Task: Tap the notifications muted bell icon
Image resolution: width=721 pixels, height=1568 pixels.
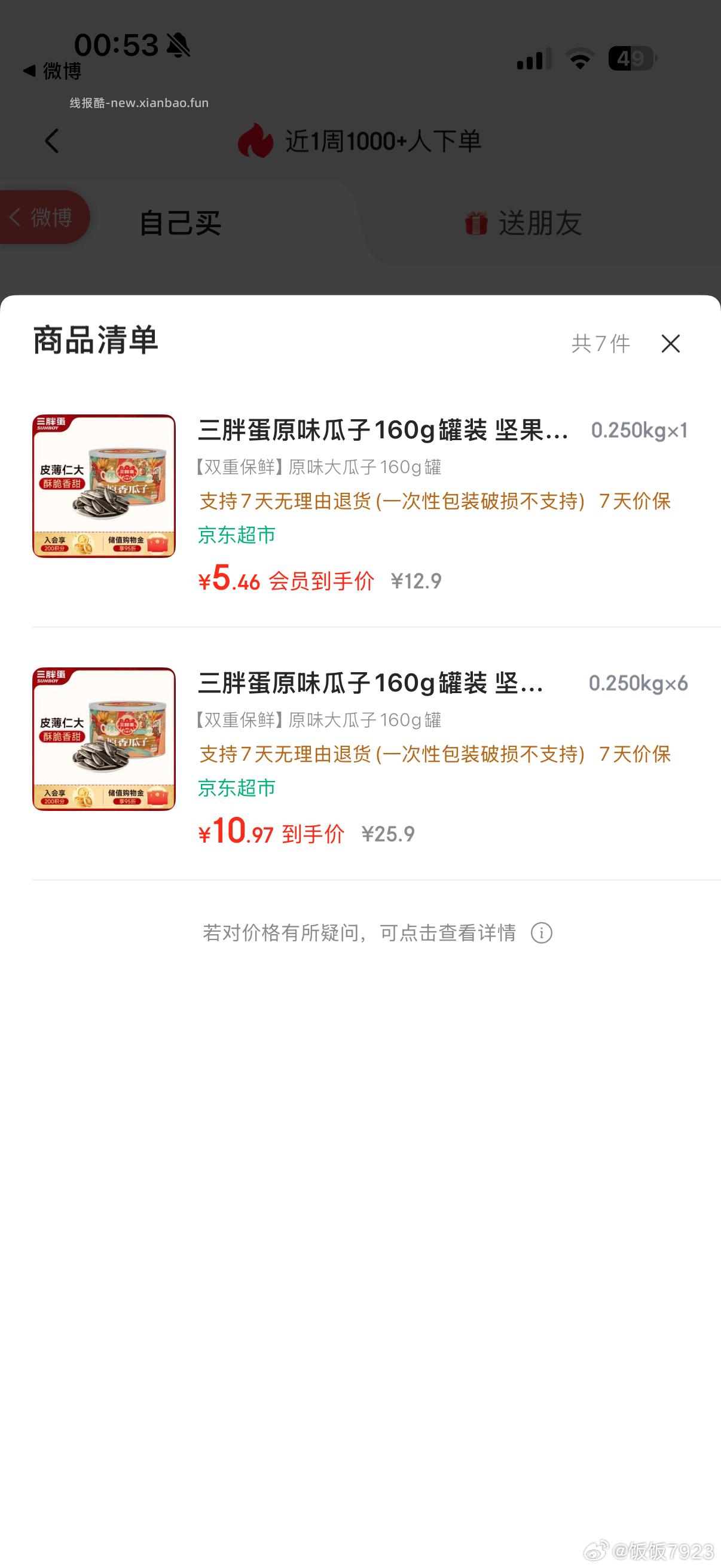Action: [178, 44]
